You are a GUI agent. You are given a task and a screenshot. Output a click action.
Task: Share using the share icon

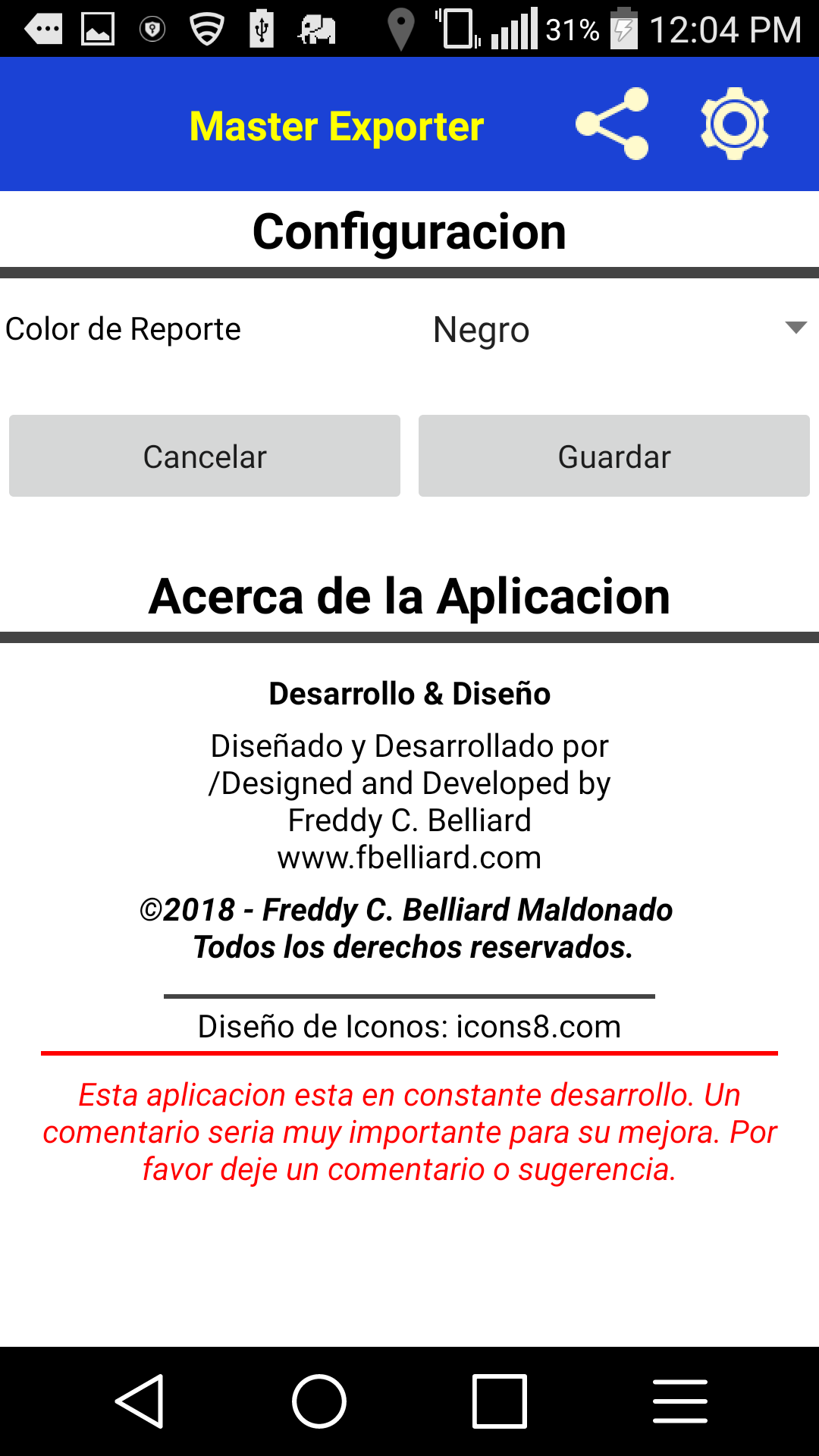coord(612,124)
